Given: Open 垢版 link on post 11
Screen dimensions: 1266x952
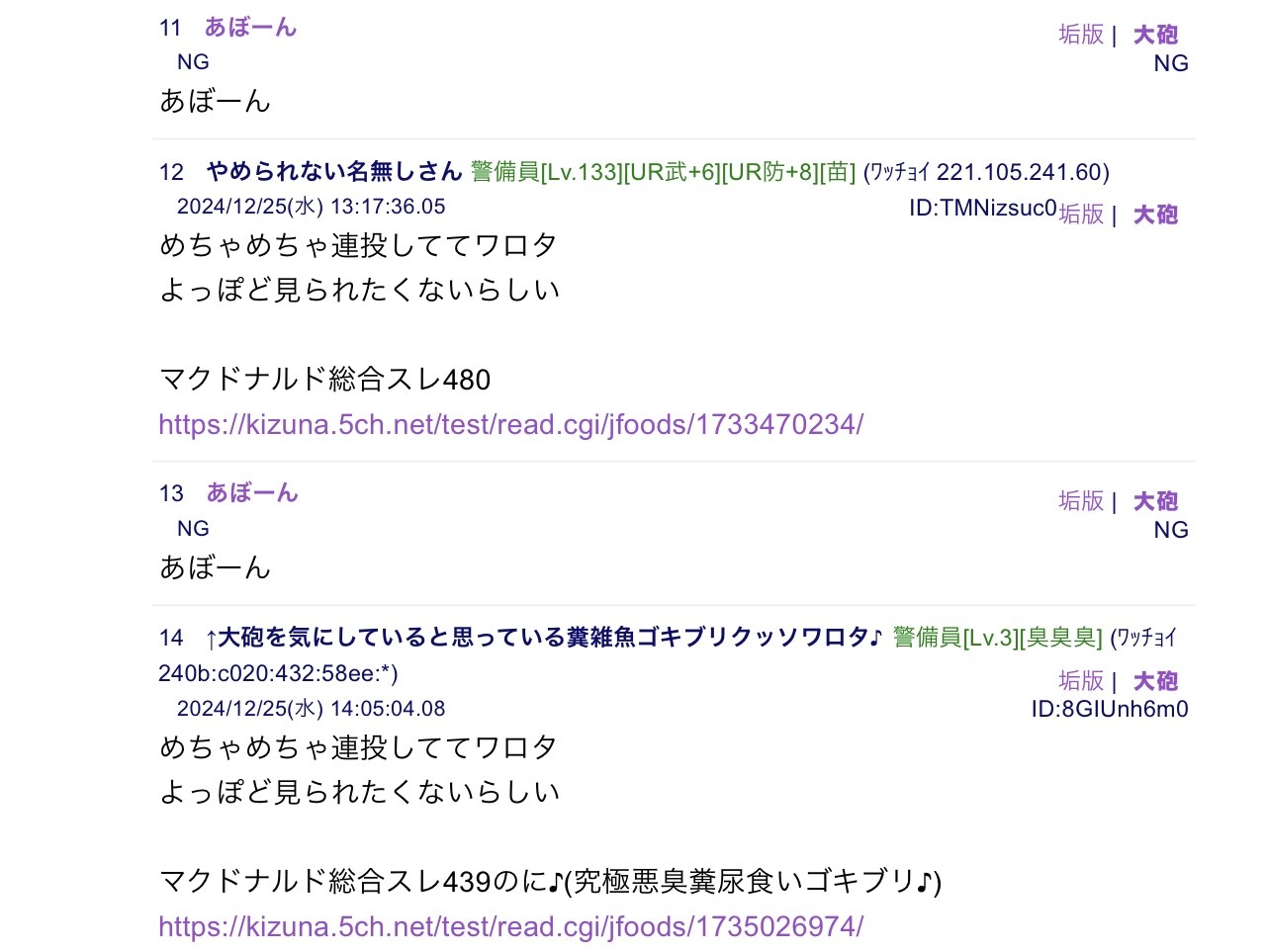Looking at the screenshot, I should [1080, 35].
